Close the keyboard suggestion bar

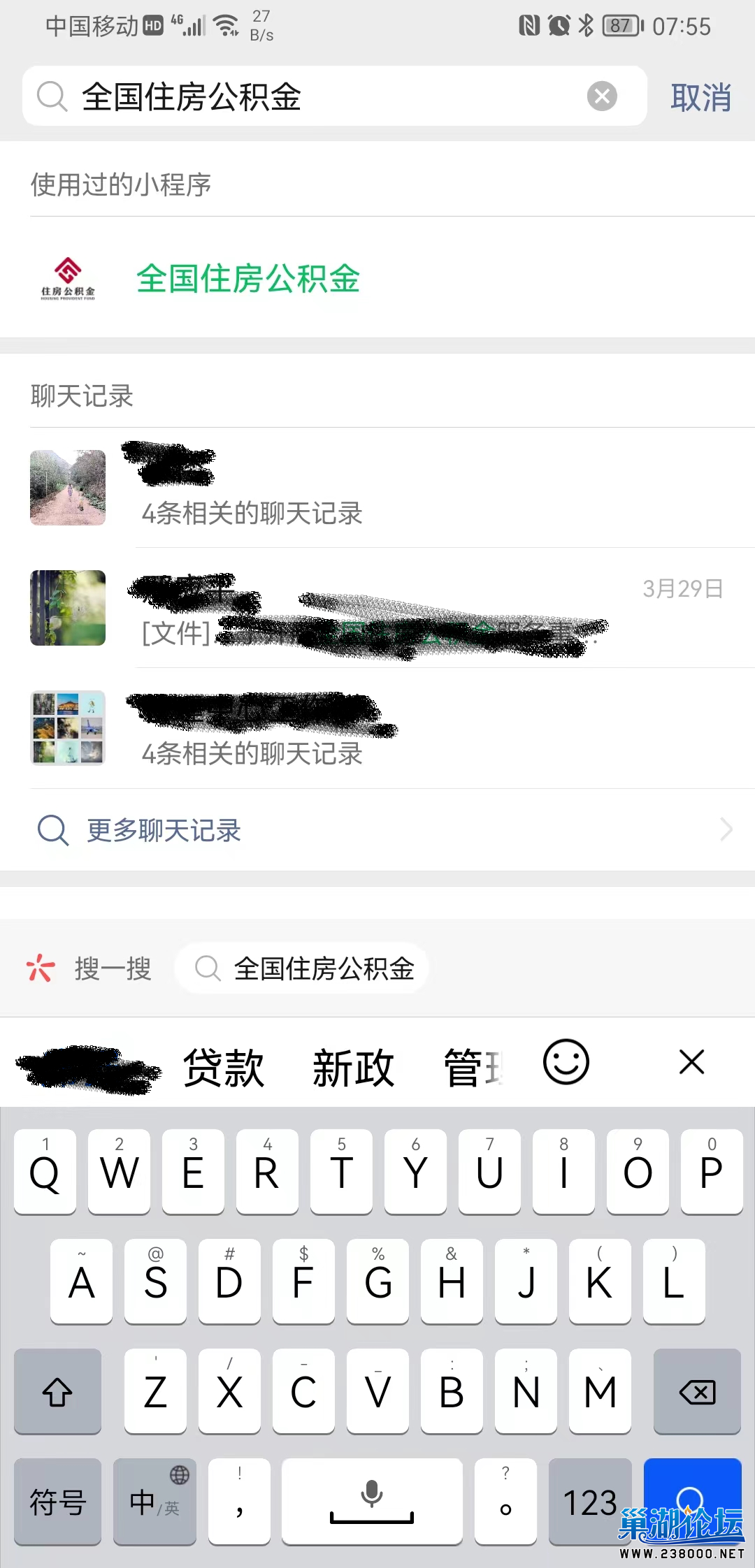[691, 1062]
